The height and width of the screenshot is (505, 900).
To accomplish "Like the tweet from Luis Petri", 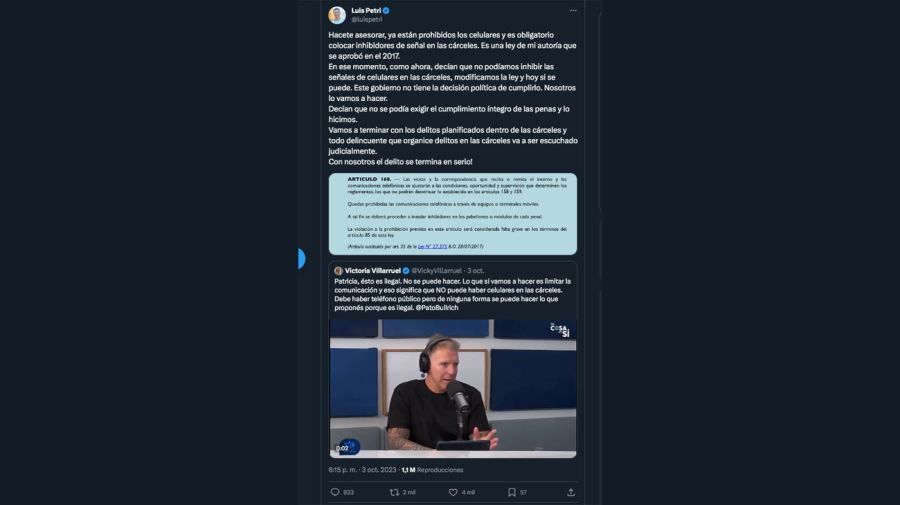I will point(453,492).
